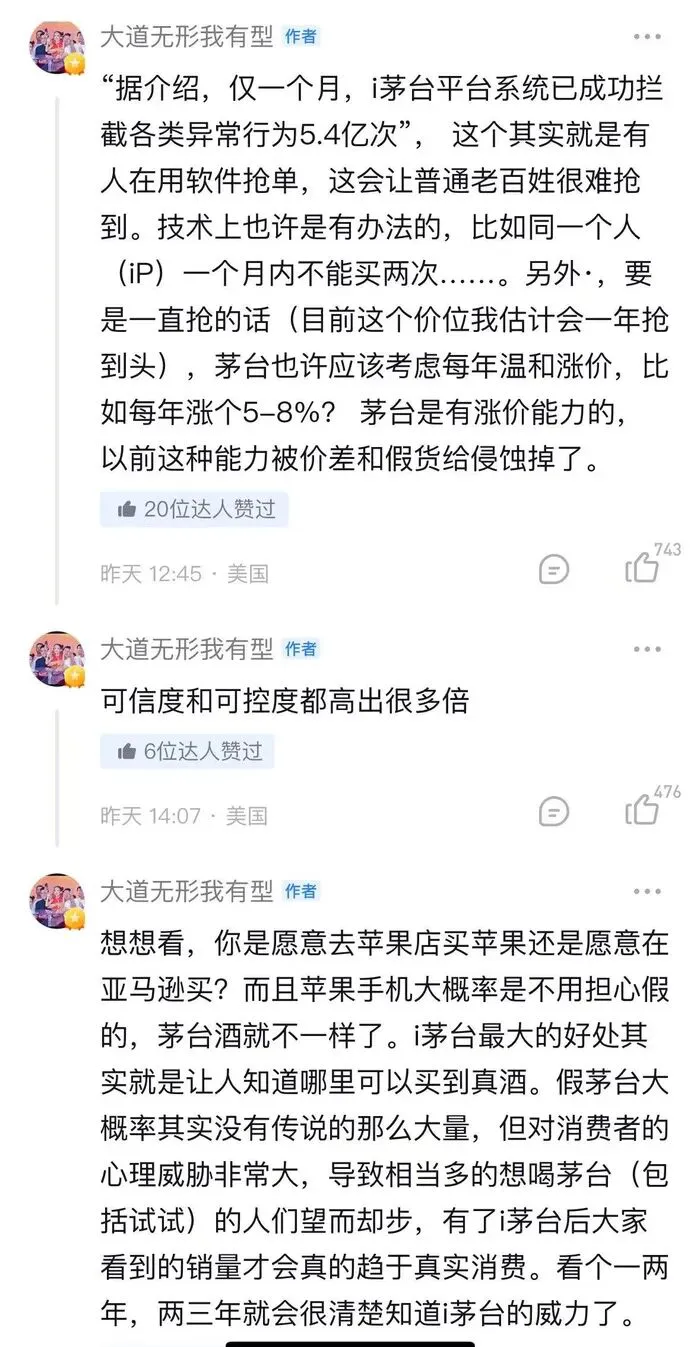
Task: View the 20位达人赞过 list
Action: click(x=195, y=509)
